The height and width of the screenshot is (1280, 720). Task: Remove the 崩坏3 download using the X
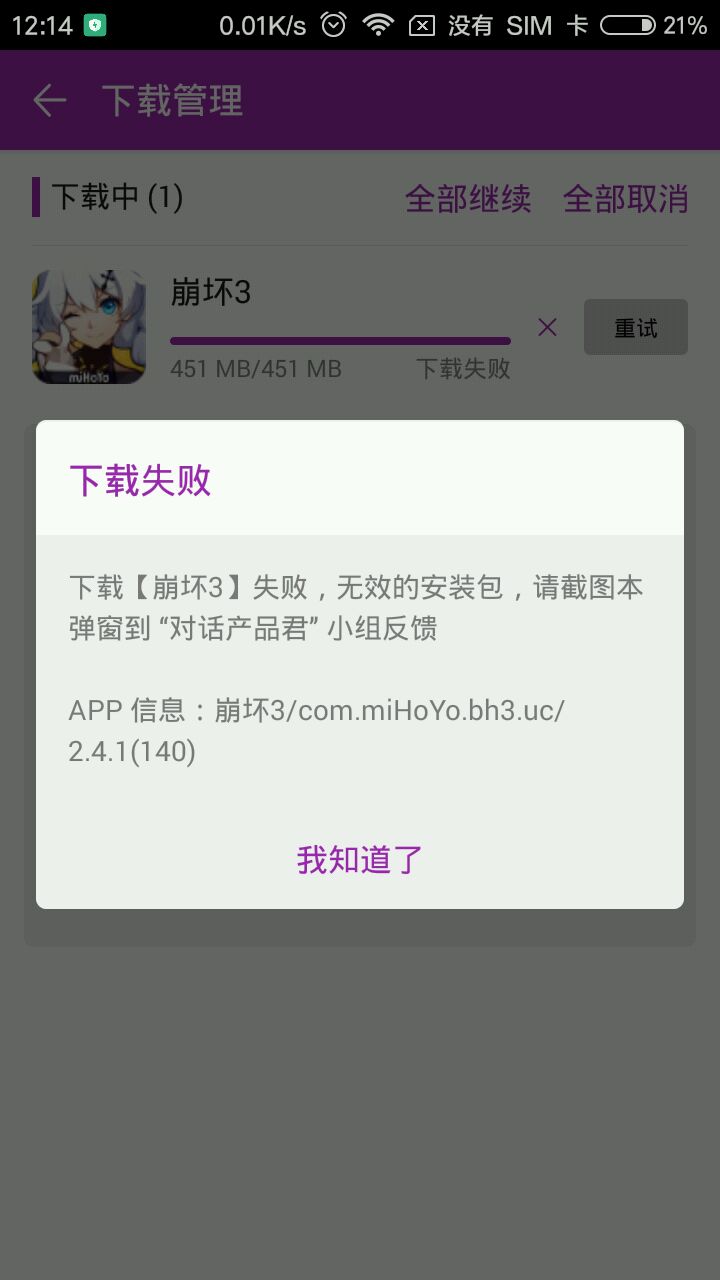(x=547, y=327)
